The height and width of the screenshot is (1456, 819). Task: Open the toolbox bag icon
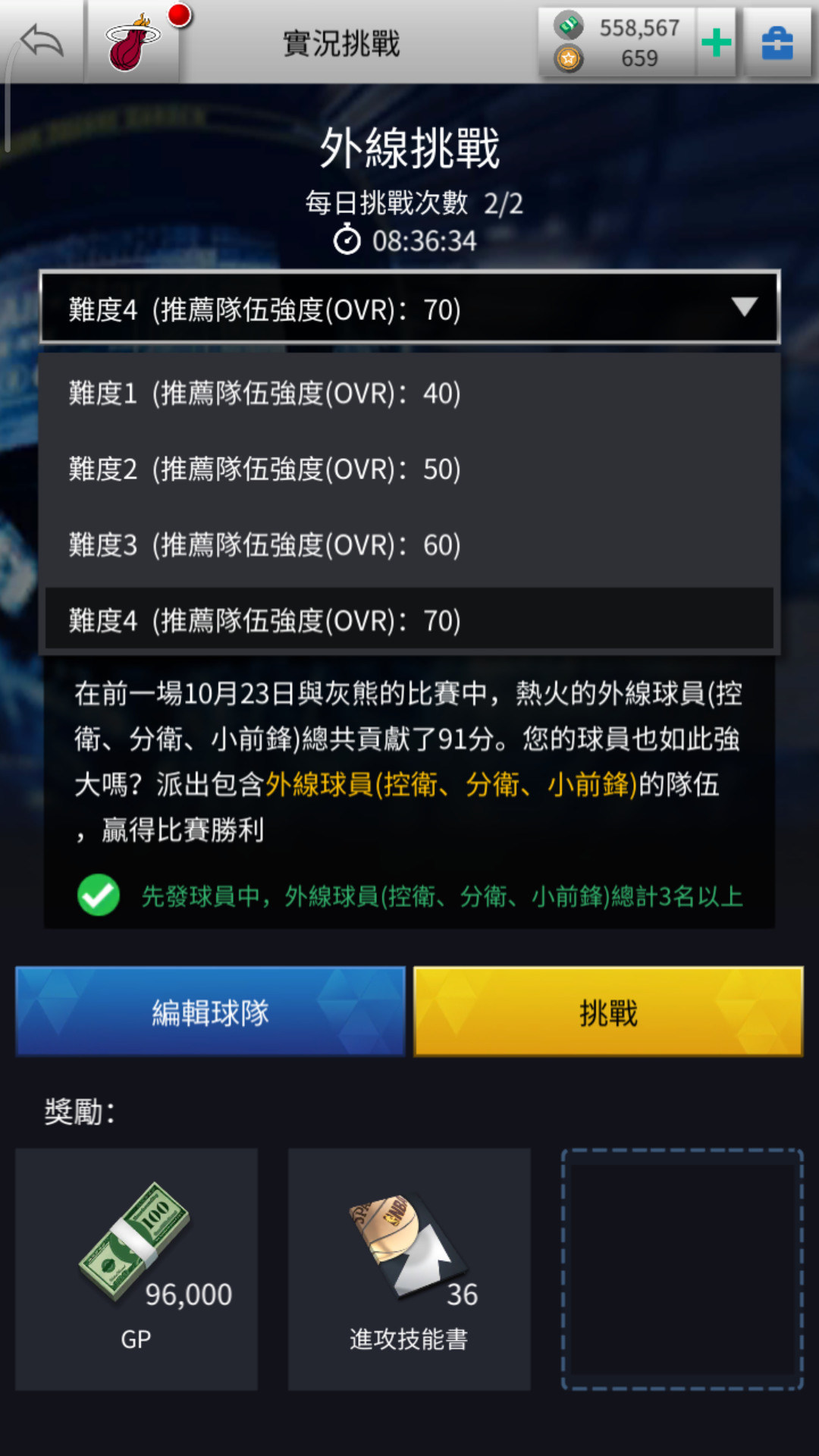pos(777,42)
